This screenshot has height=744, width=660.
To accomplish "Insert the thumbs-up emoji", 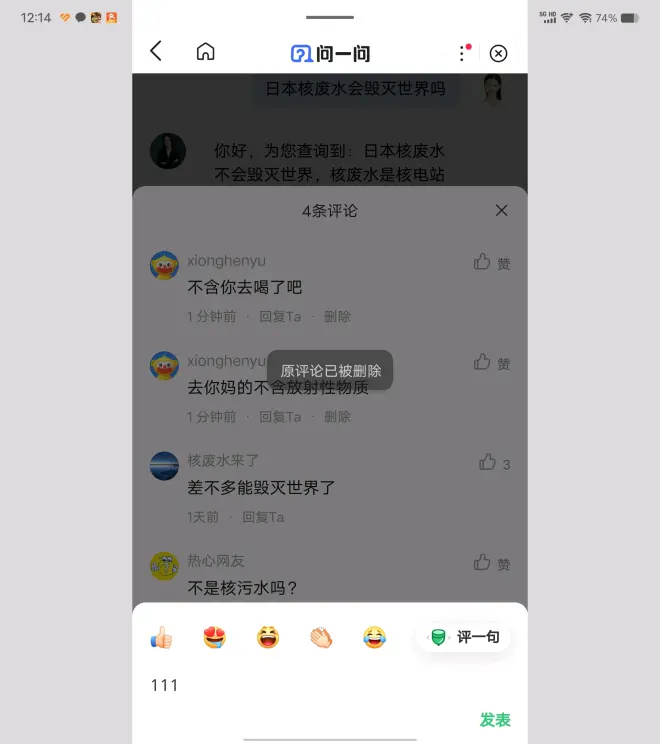I will click(x=161, y=637).
